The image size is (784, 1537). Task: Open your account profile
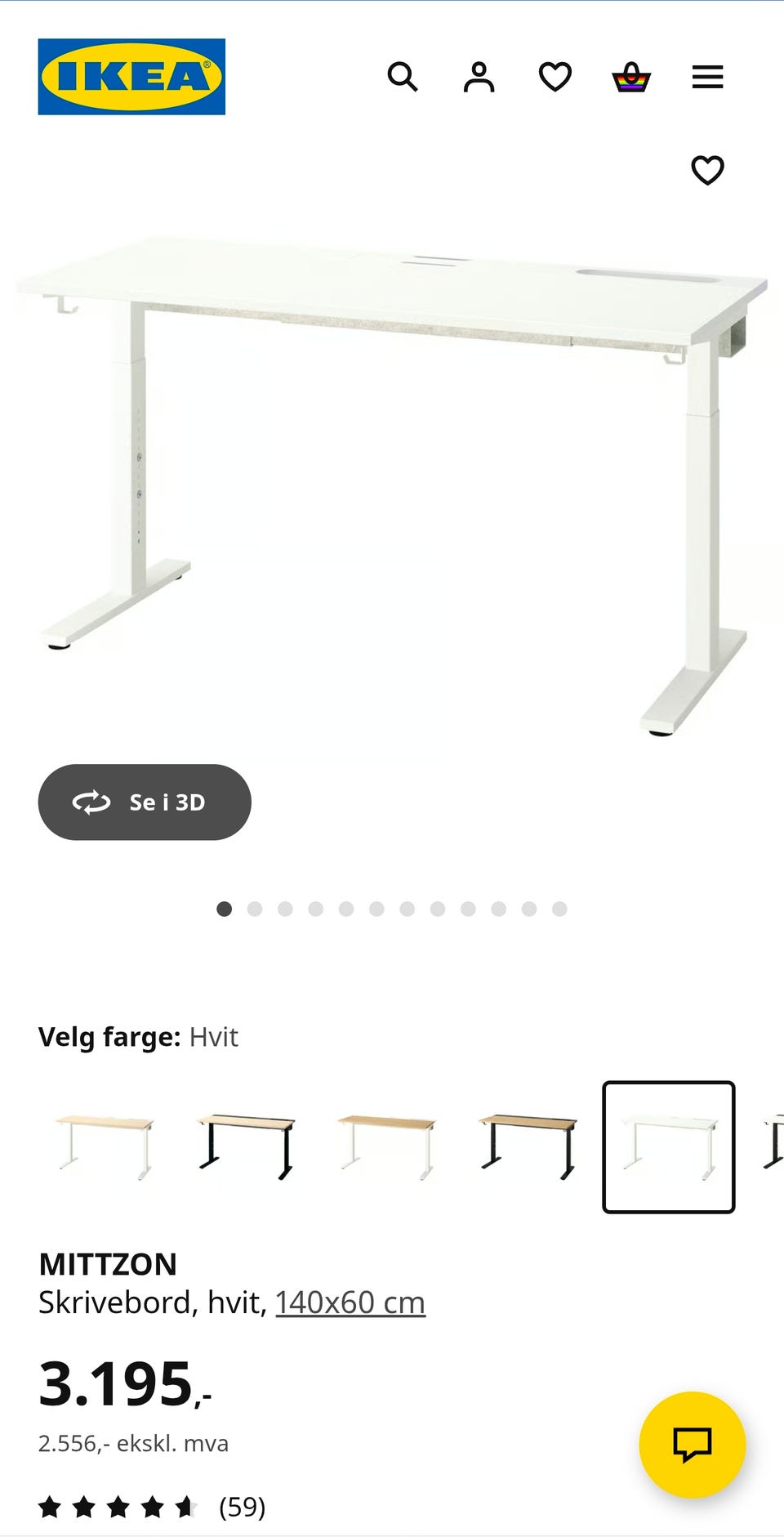point(479,78)
